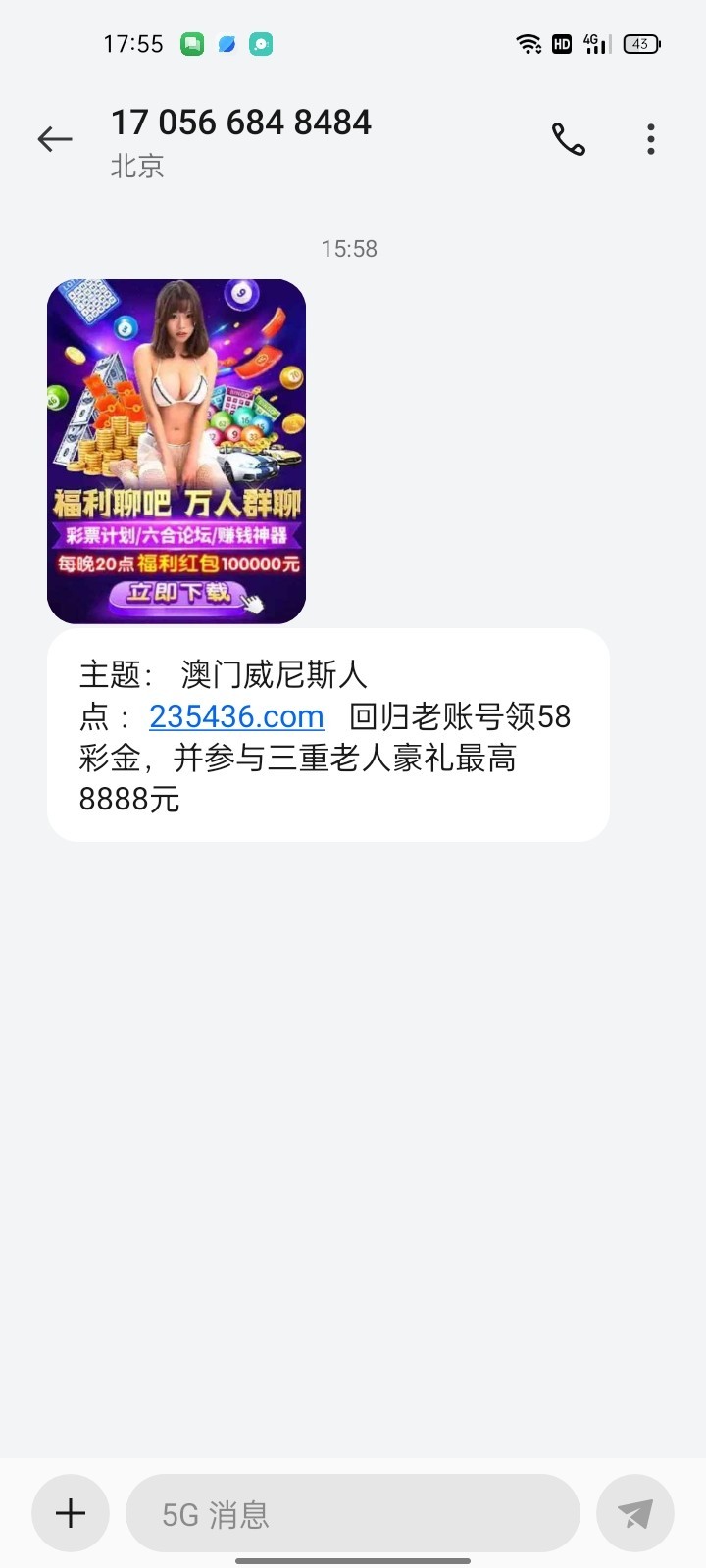Tap the paper-plane send button
Image resolution: width=706 pixels, height=1568 pixels.
point(635,1513)
